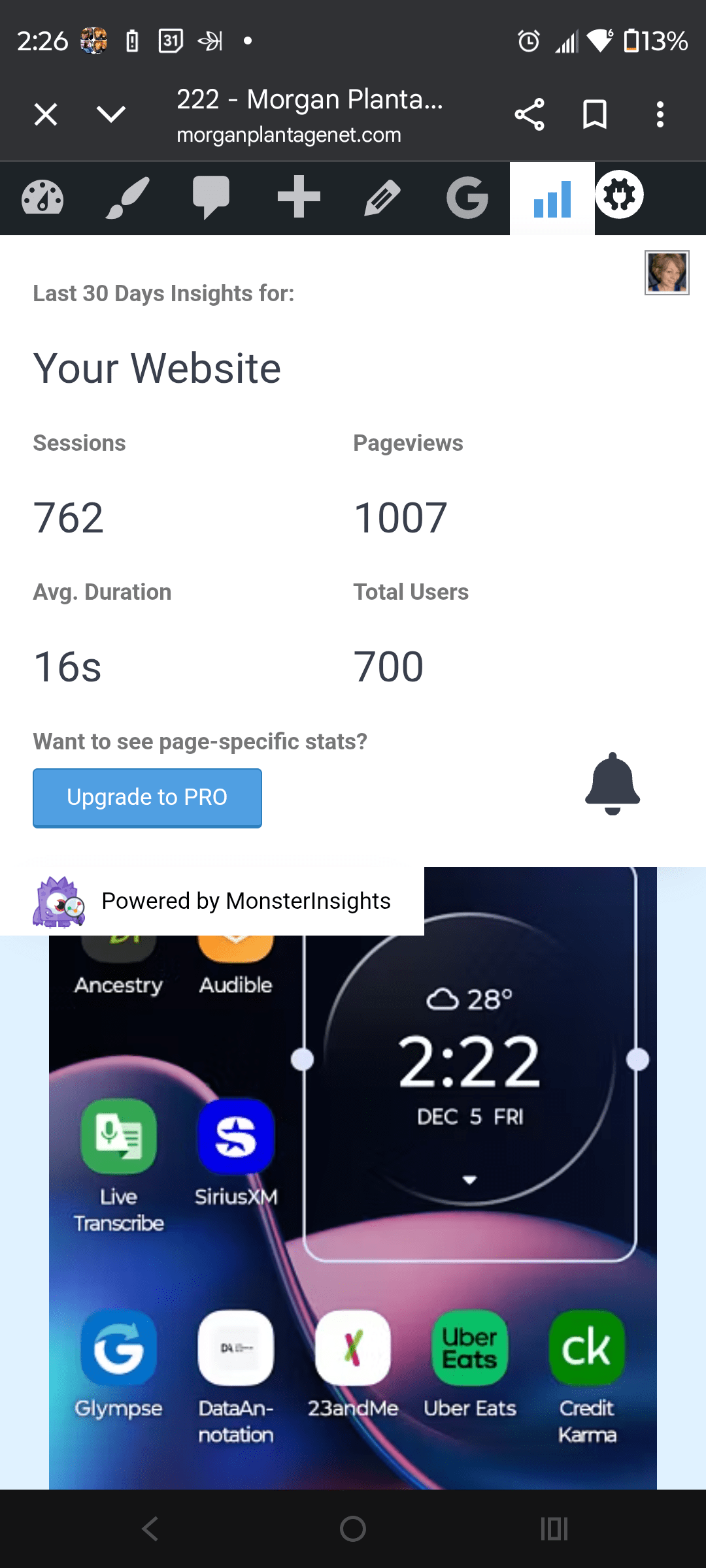Edit this post with the pencil icon
Screen dimensions: 706x1568
[382, 197]
